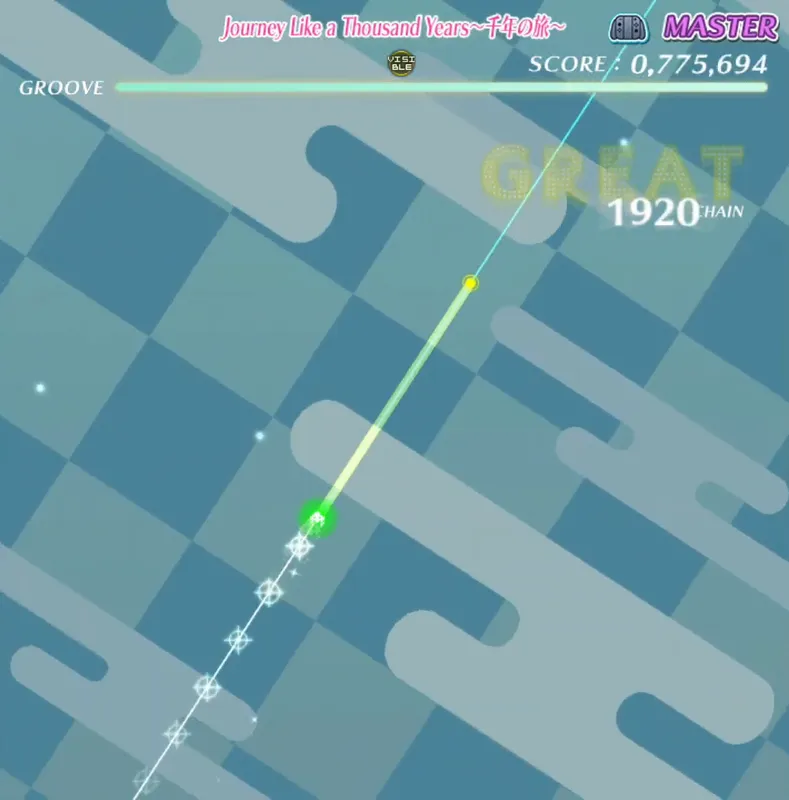The height and width of the screenshot is (800, 789).
Task: Hit the yellow note at the hold end
Action: 471,284
